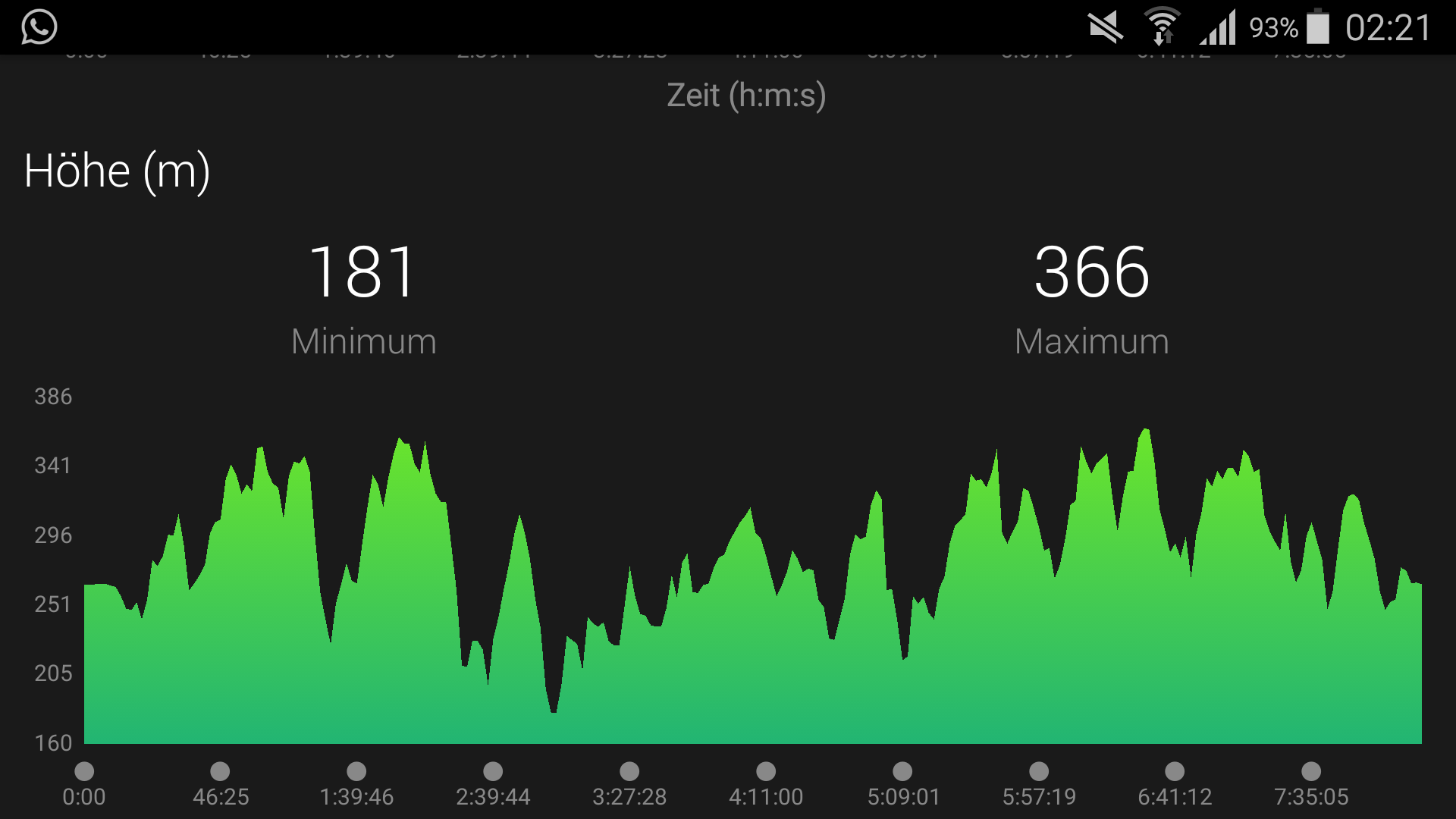
Task: Select the 4:11:00 time marker
Action: [766, 771]
